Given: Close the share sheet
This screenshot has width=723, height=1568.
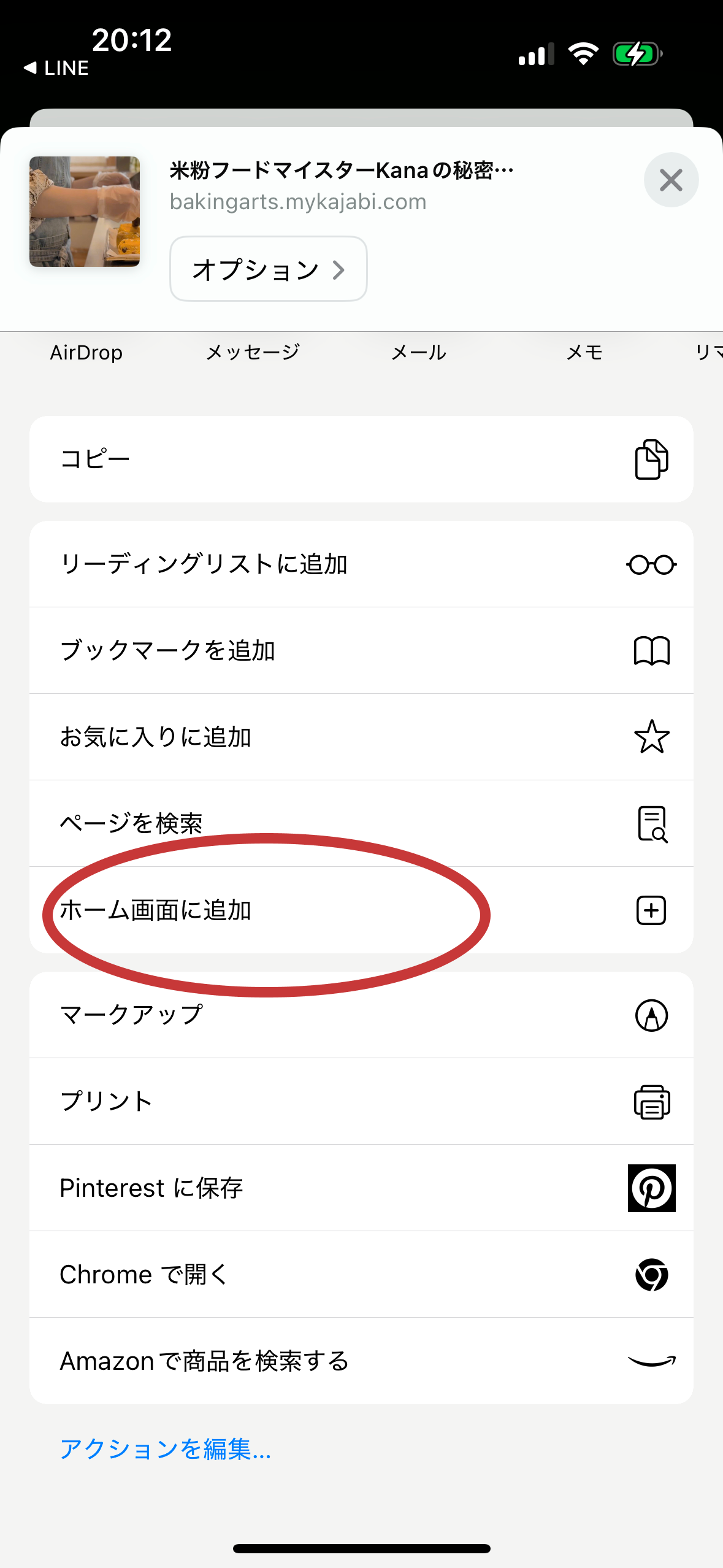Looking at the screenshot, I should tap(671, 180).
